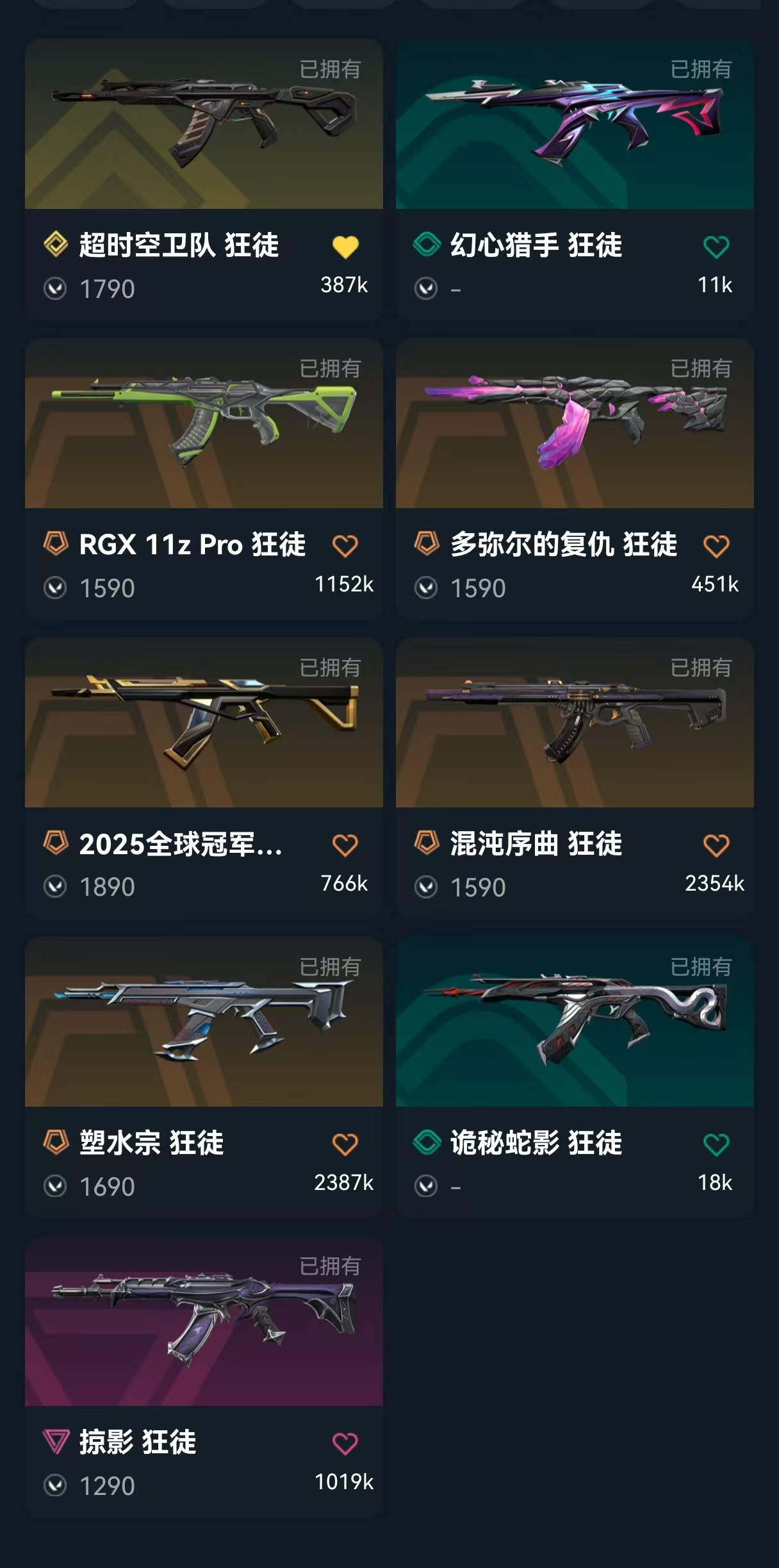Tap the heart on 多弥尔的复仇 狂徒
The width and height of the screenshot is (779, 1568).
point(716,546)
